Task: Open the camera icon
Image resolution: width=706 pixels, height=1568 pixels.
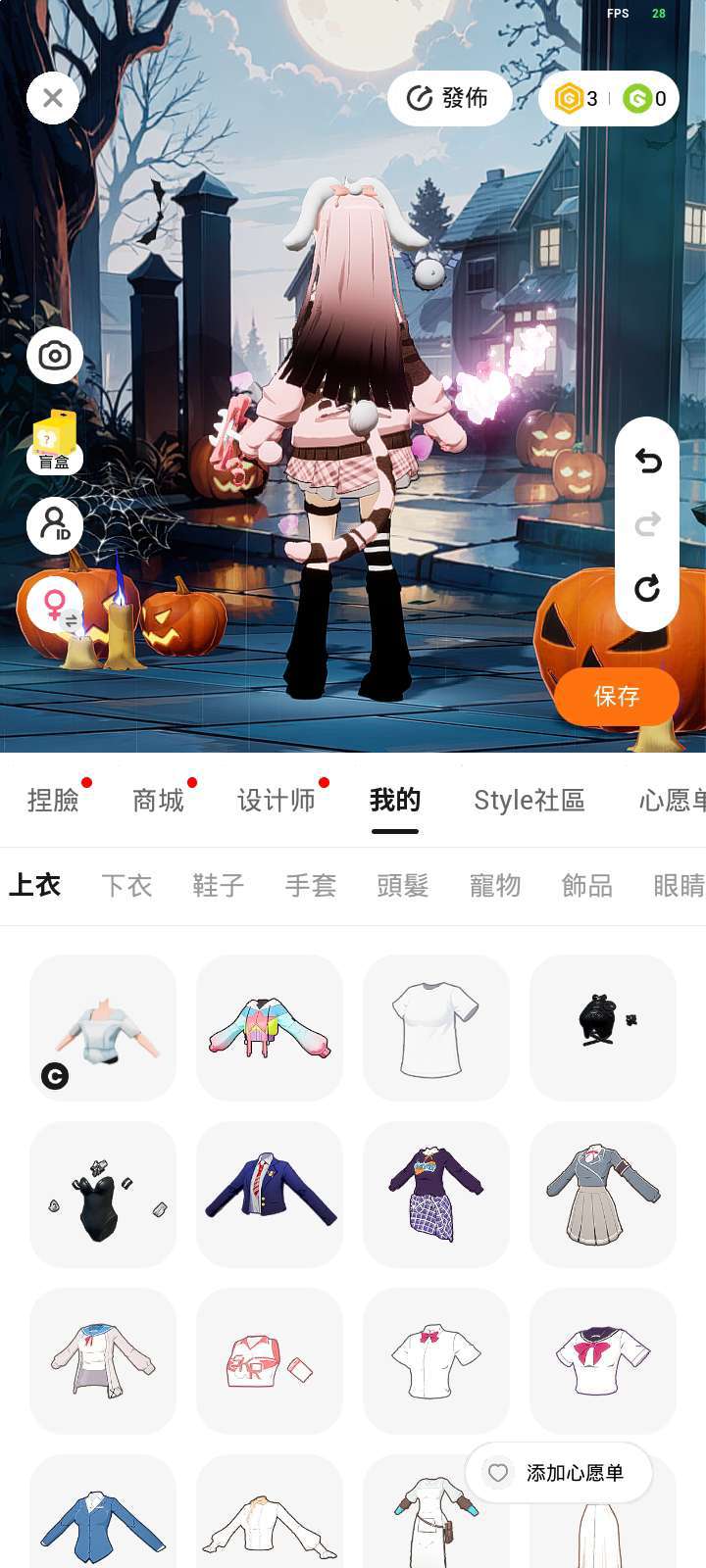Action: coord(55,355)
